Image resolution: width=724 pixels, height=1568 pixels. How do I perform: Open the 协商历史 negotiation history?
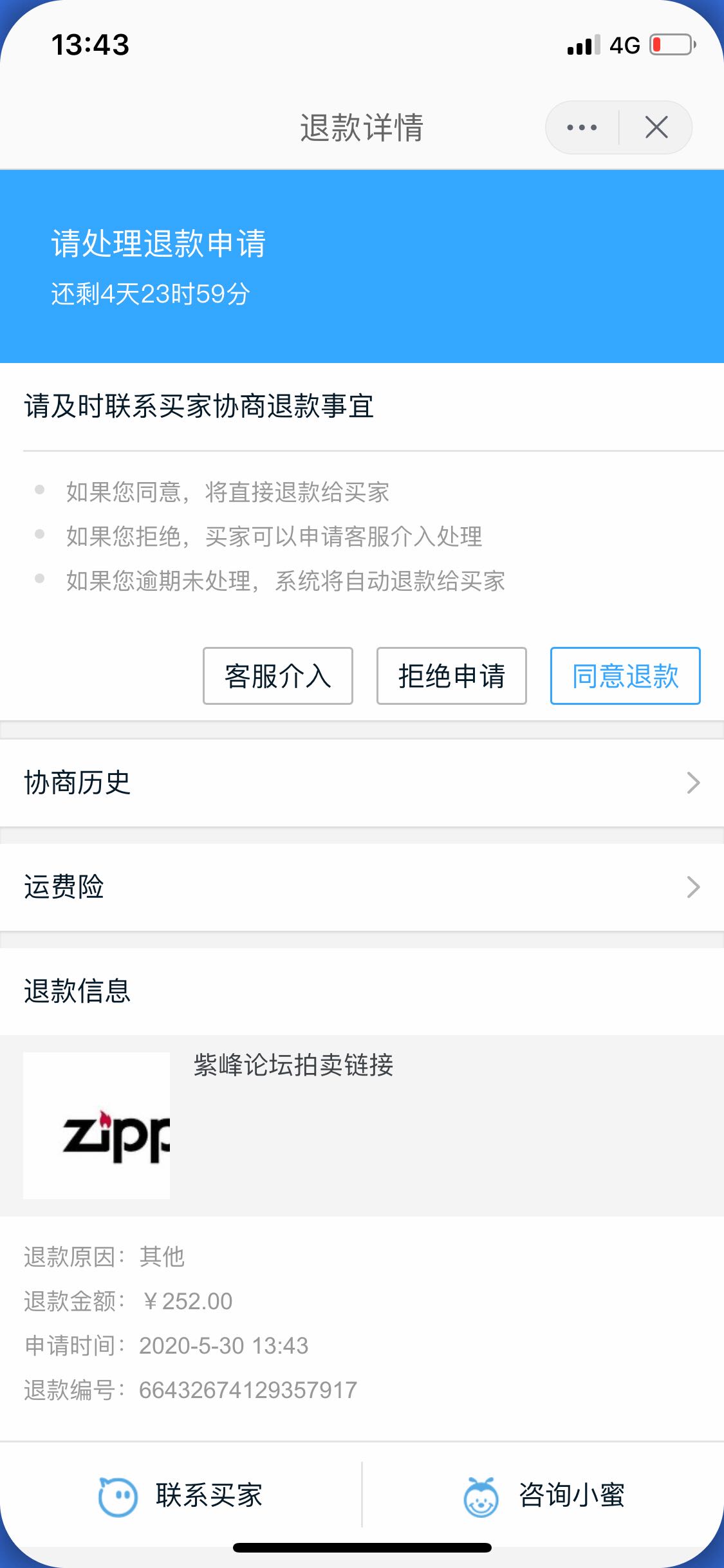(x=362, y=783)
